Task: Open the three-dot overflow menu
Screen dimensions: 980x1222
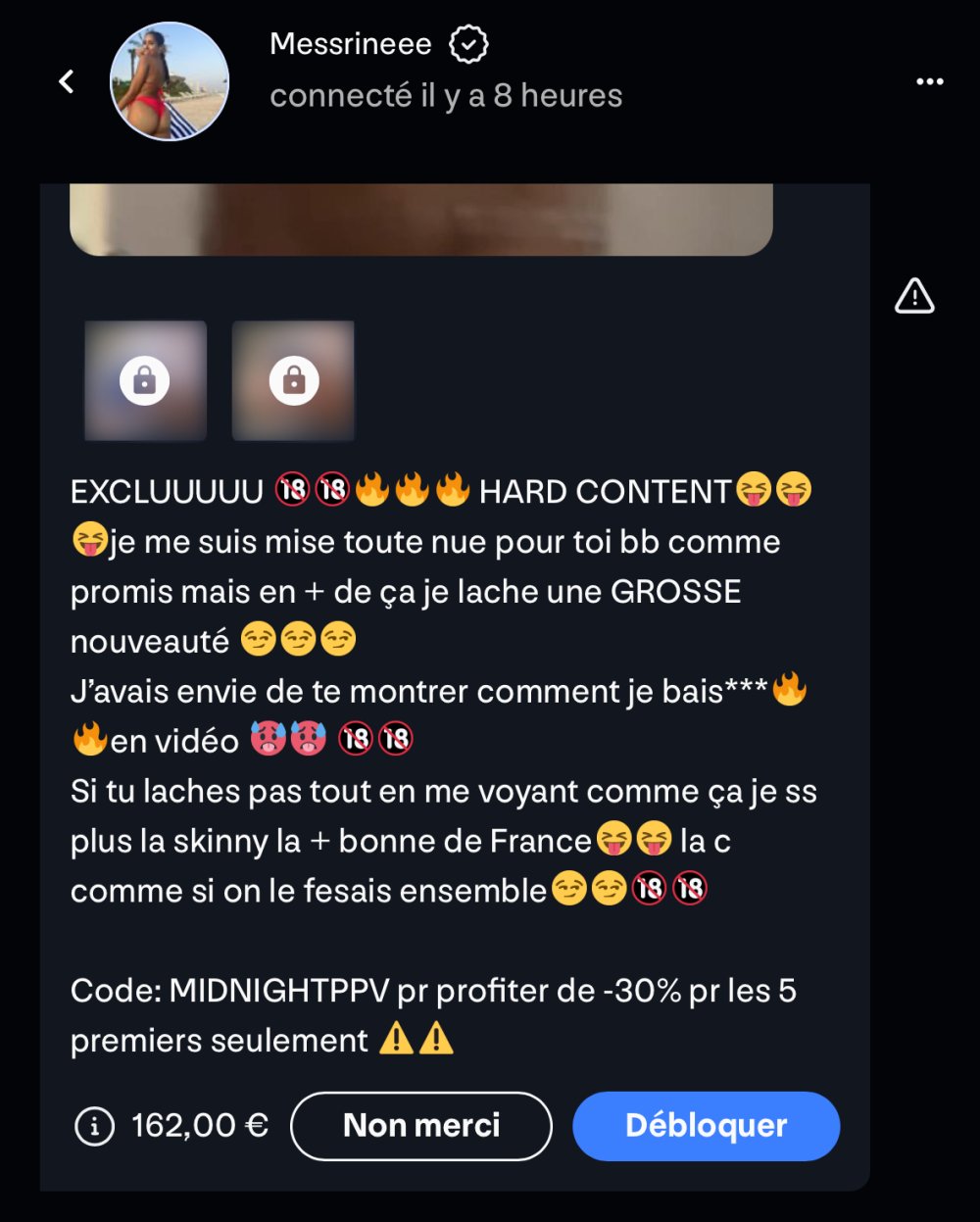Action: tap(929, 81)
